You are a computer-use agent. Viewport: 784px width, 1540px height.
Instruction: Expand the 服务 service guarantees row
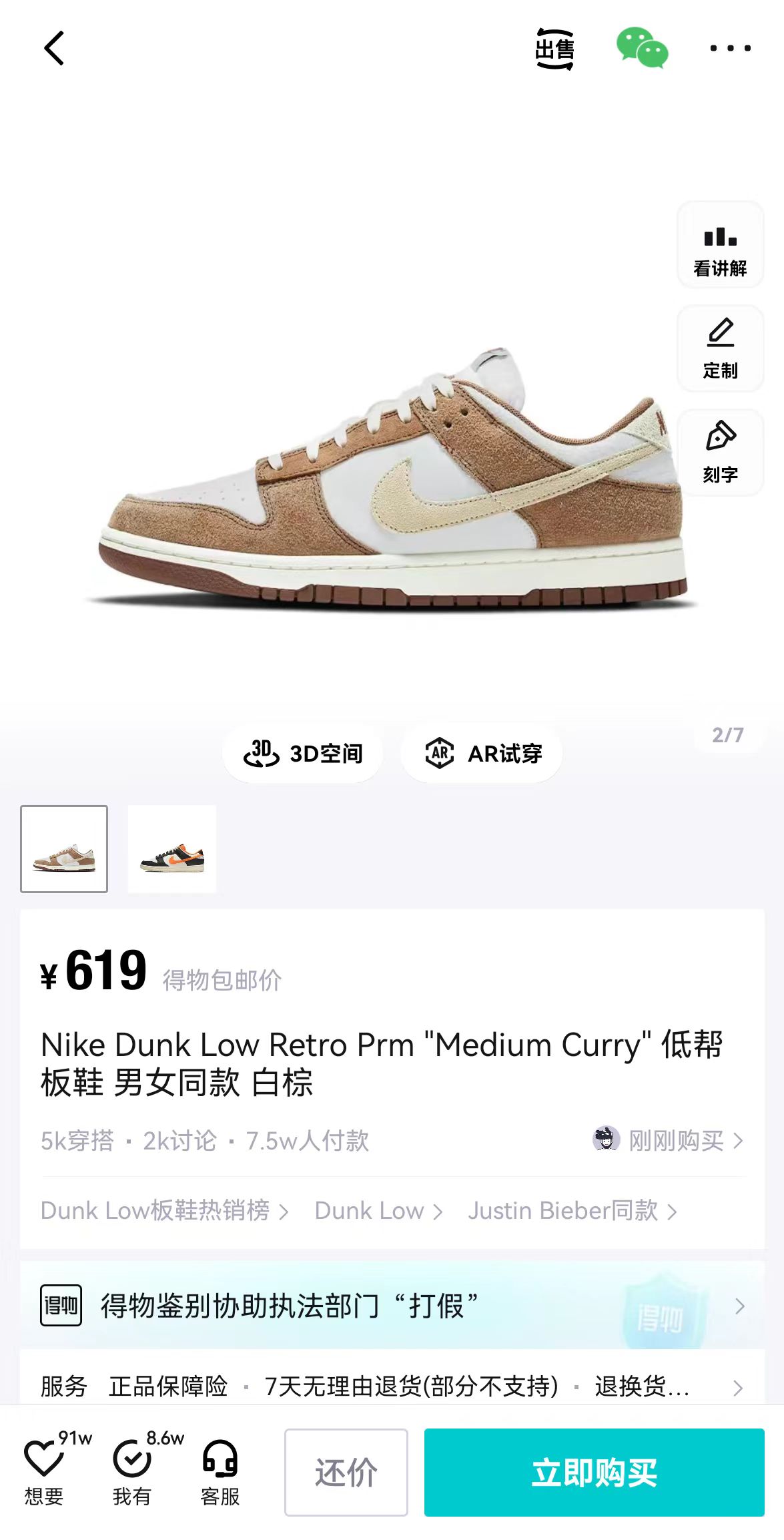[x=392, y=1386]
